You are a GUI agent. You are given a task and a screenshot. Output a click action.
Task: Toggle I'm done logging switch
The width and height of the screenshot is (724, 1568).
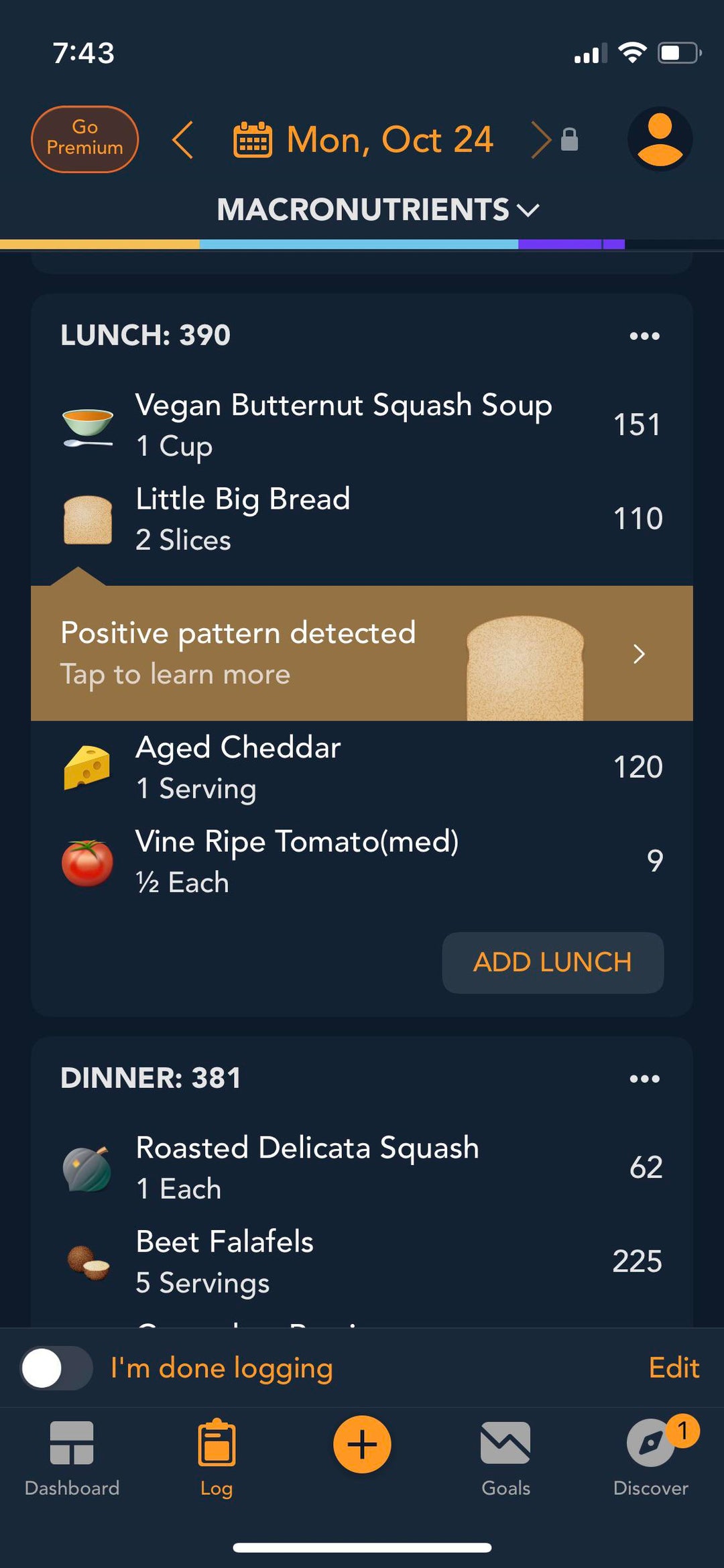click(57, 1368)
